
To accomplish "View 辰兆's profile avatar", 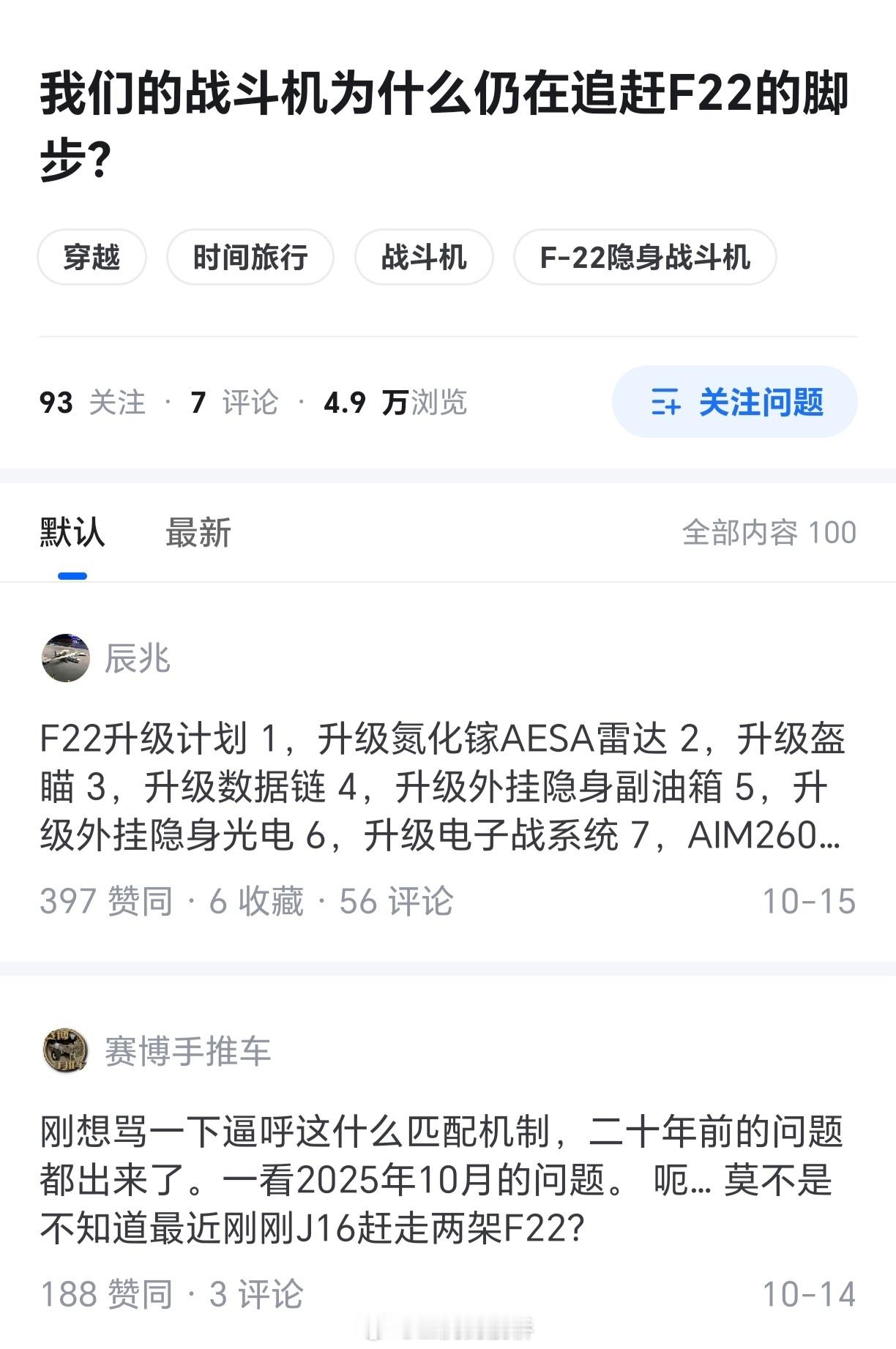I will 66,658.
